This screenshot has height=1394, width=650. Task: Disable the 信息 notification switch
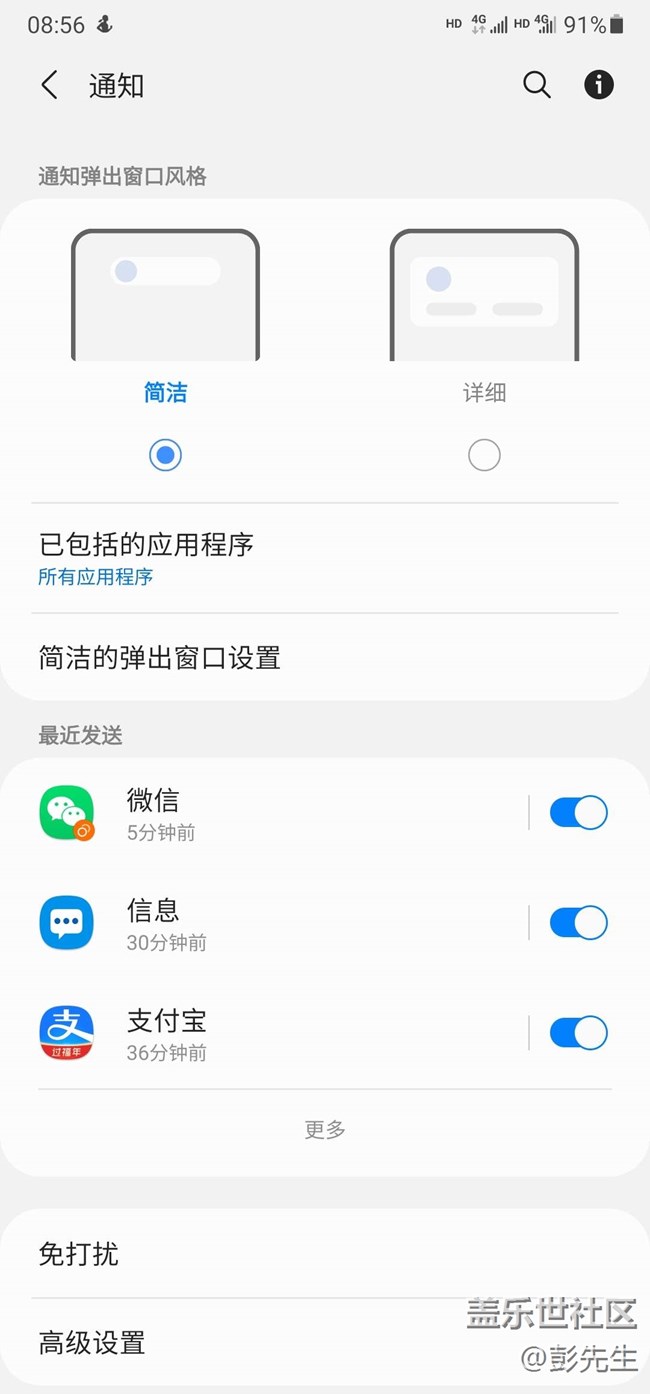[x=578, y=923]
